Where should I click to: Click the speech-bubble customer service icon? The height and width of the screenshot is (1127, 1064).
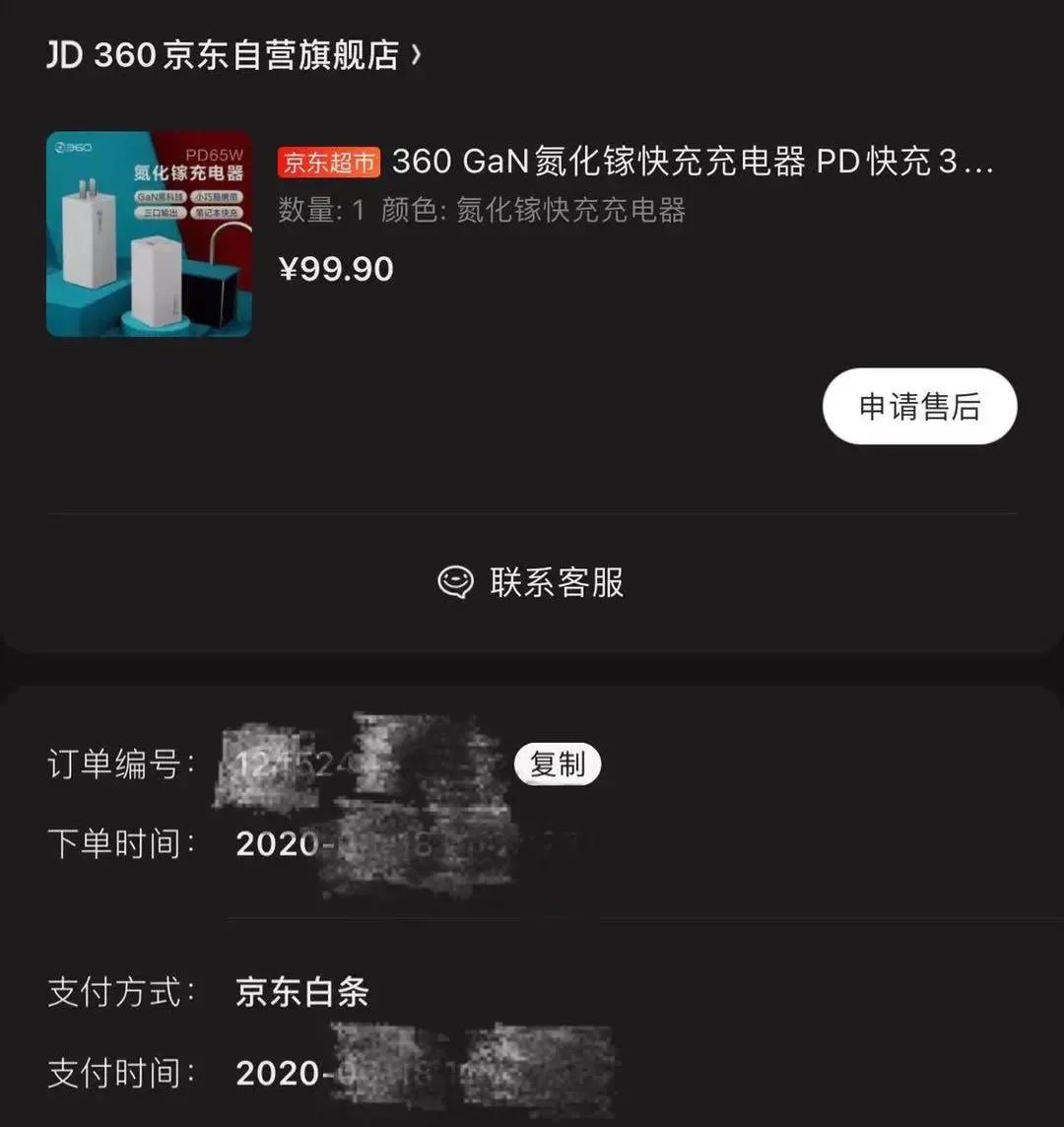[453, 581]
